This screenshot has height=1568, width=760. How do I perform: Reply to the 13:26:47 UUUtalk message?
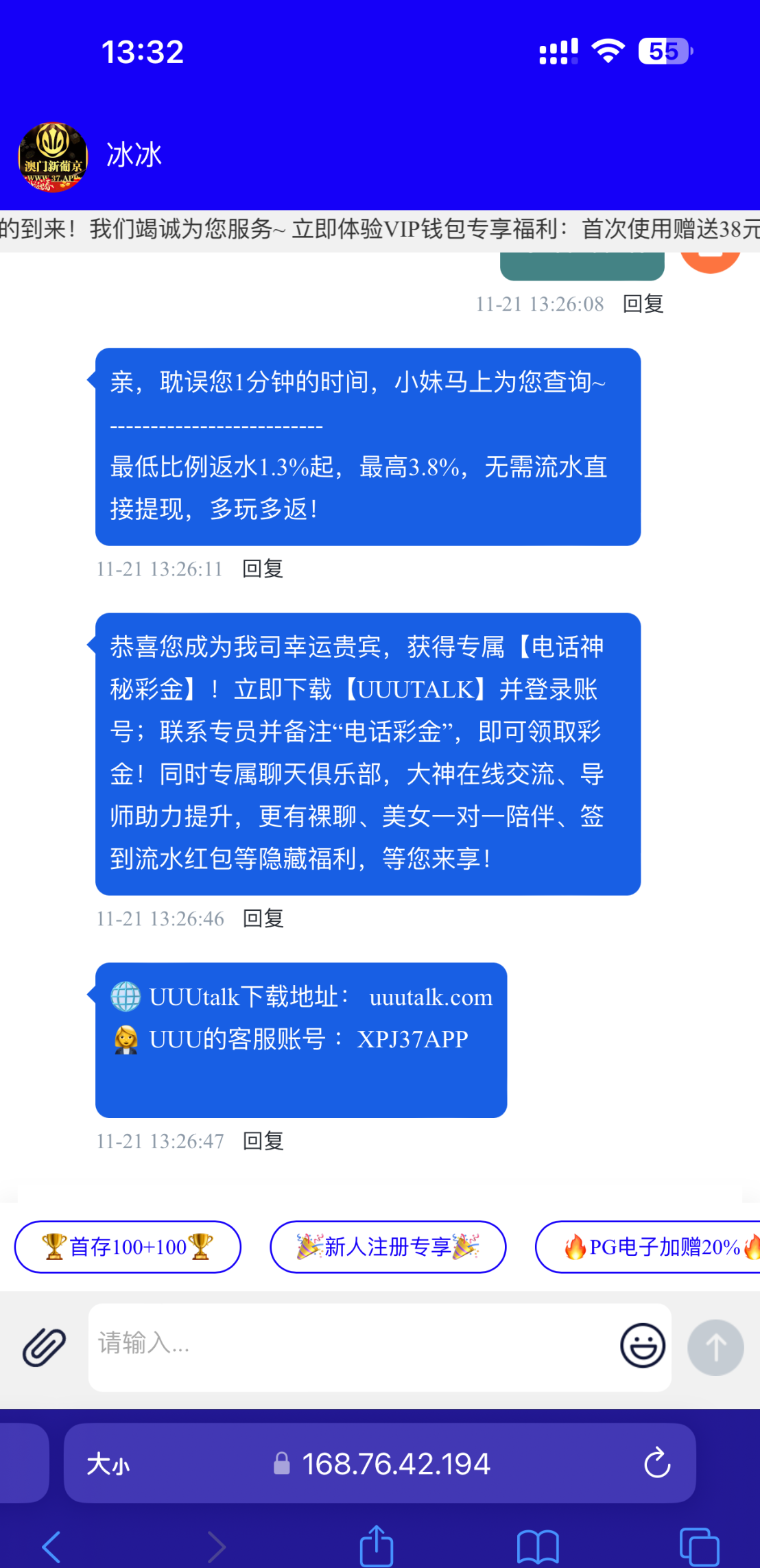(263, 1141)
